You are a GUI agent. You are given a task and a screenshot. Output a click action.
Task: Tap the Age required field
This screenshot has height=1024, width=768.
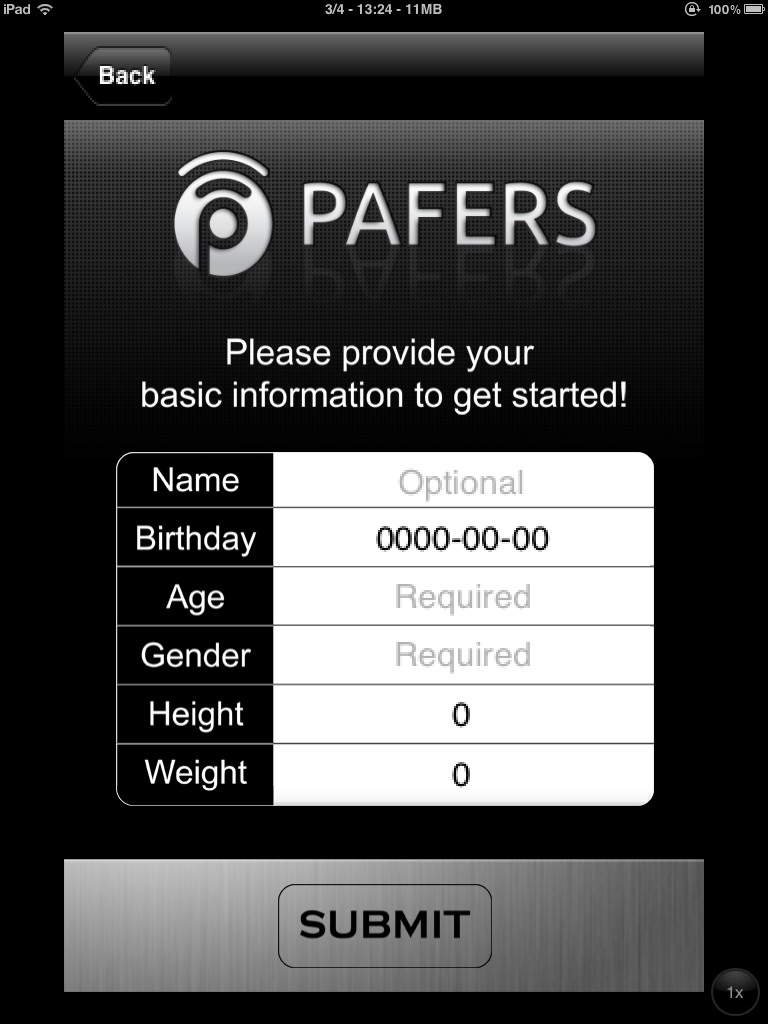click(462, 597)
